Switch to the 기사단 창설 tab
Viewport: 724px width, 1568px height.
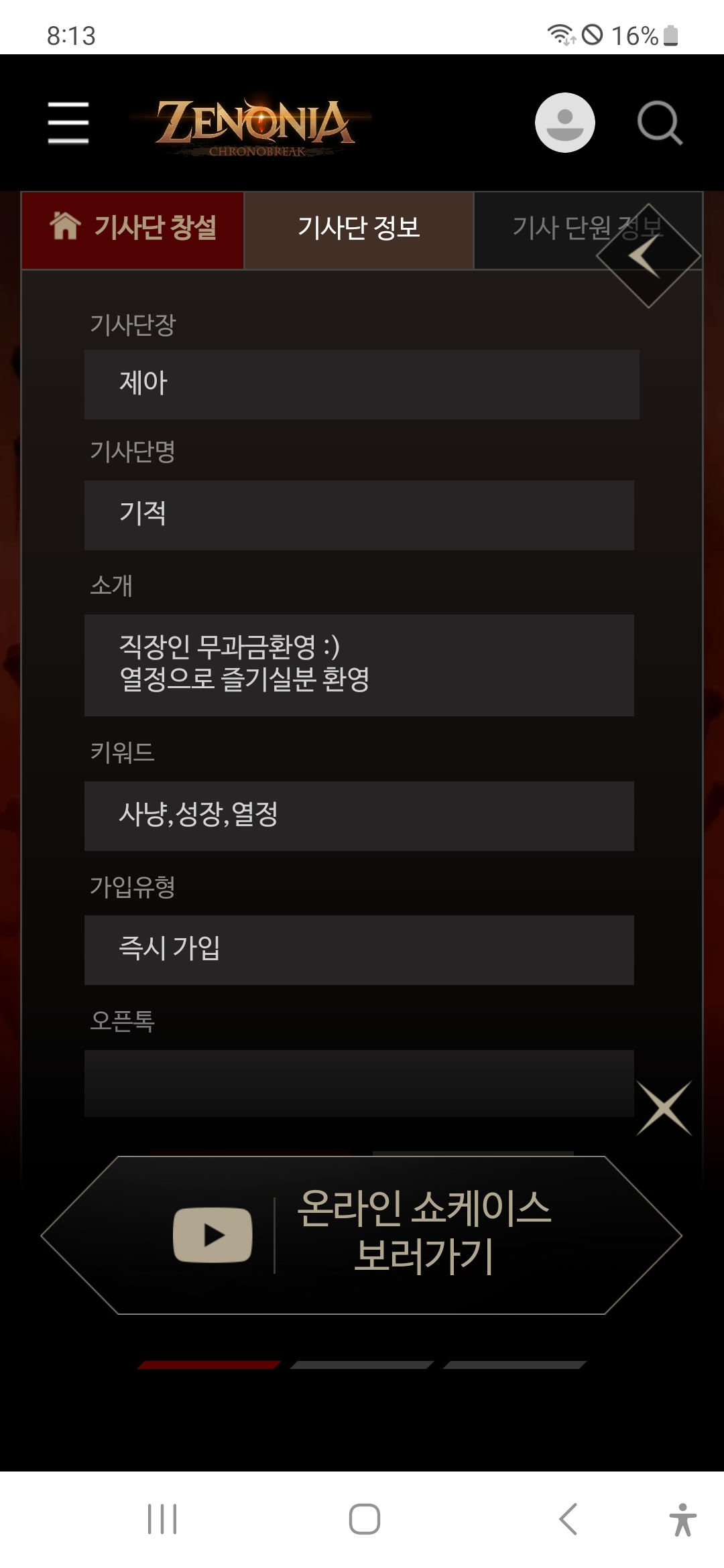coord(133,228)
